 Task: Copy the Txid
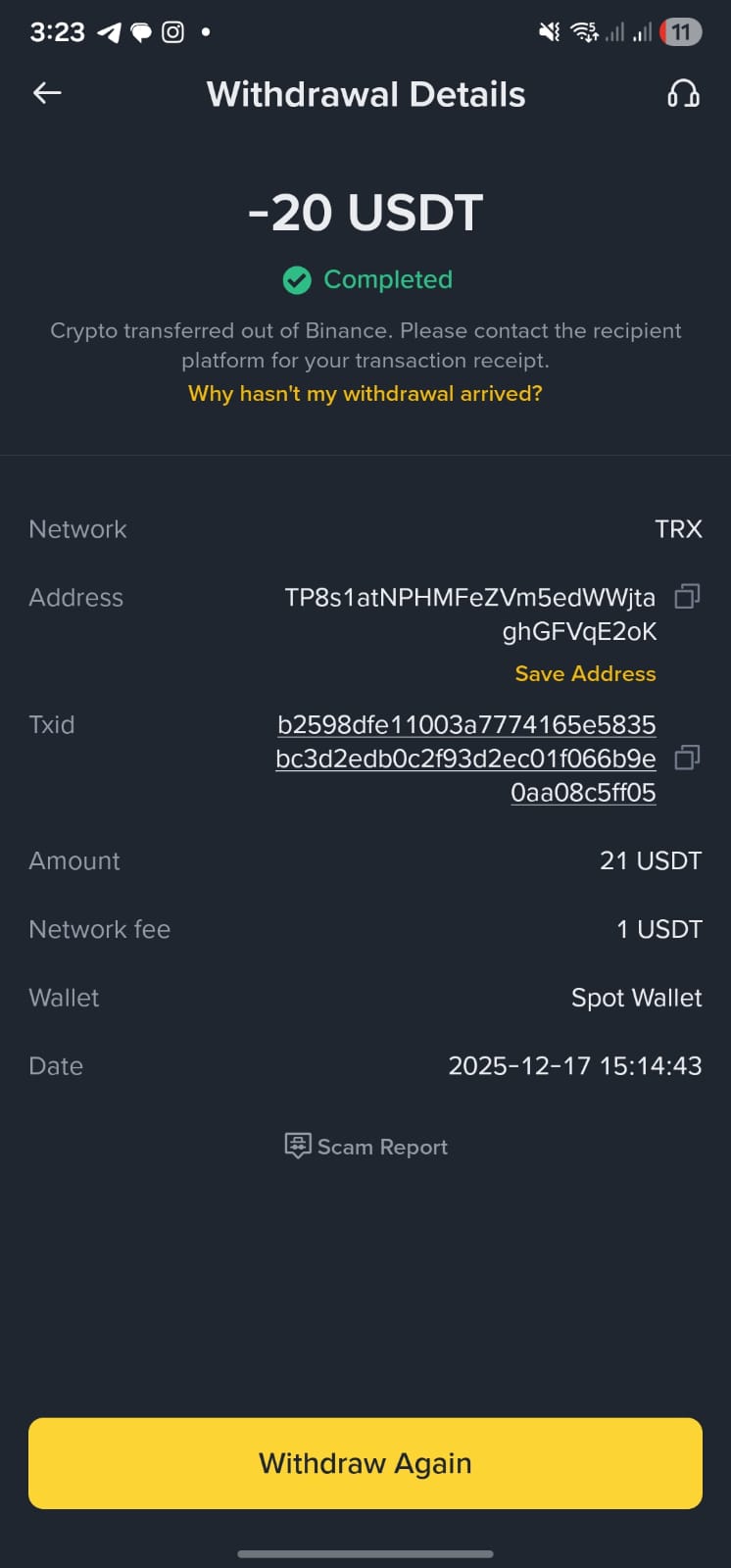pos(687,758)
